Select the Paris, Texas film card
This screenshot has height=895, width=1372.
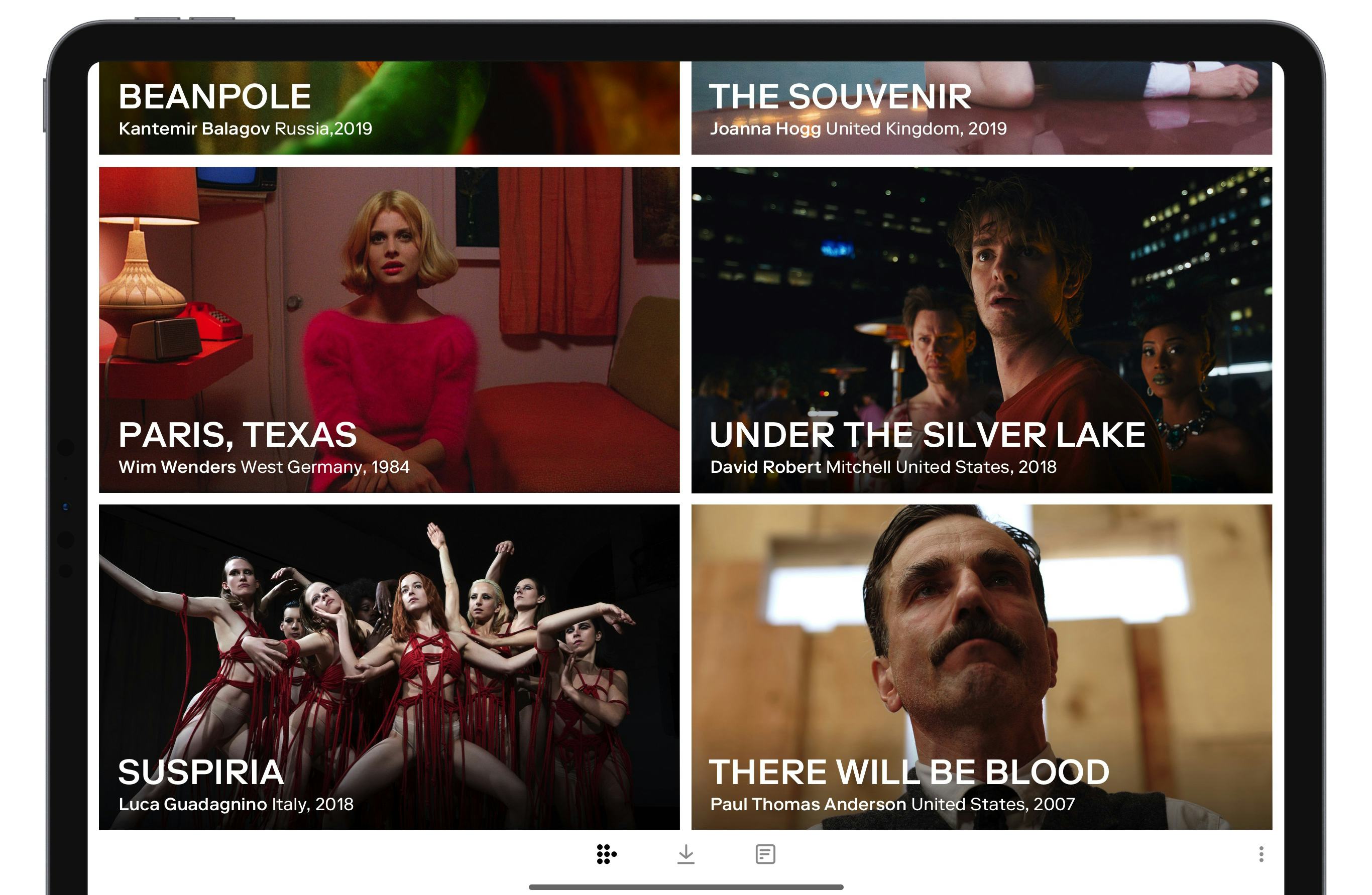(389, 330)
